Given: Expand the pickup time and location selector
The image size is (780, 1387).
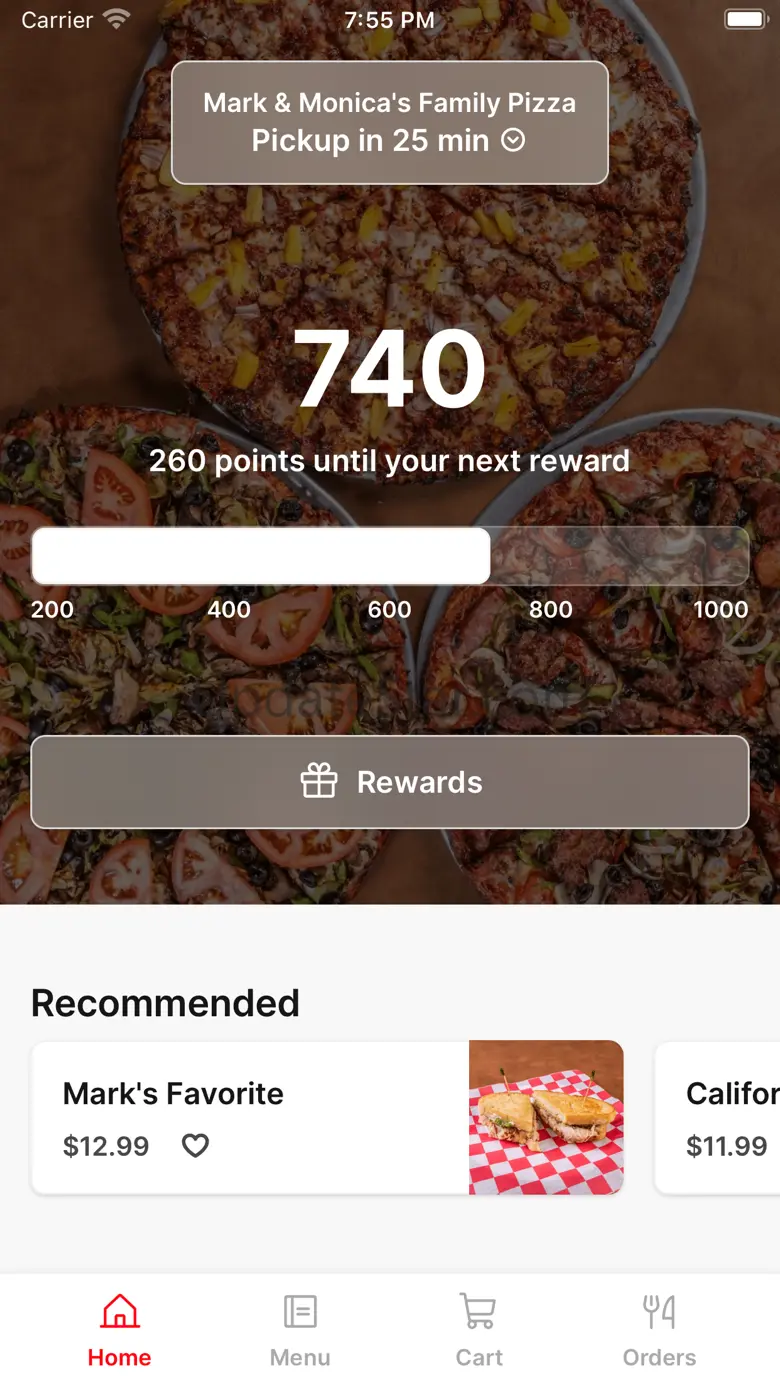Looking at the screenshot, I should coord(389,123).
